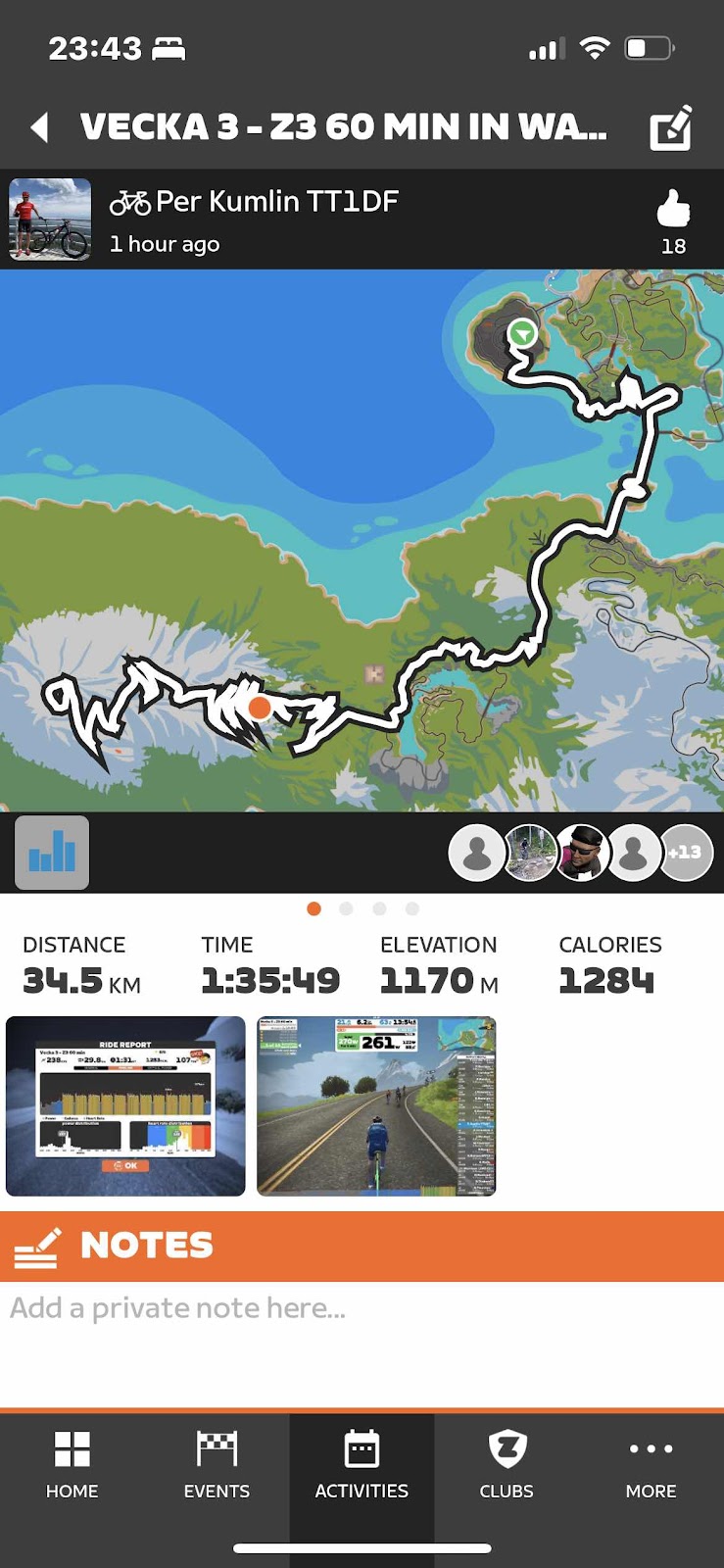
Task: Open Per Kumlin's profile picture
Action: click(x=50, y=219)
